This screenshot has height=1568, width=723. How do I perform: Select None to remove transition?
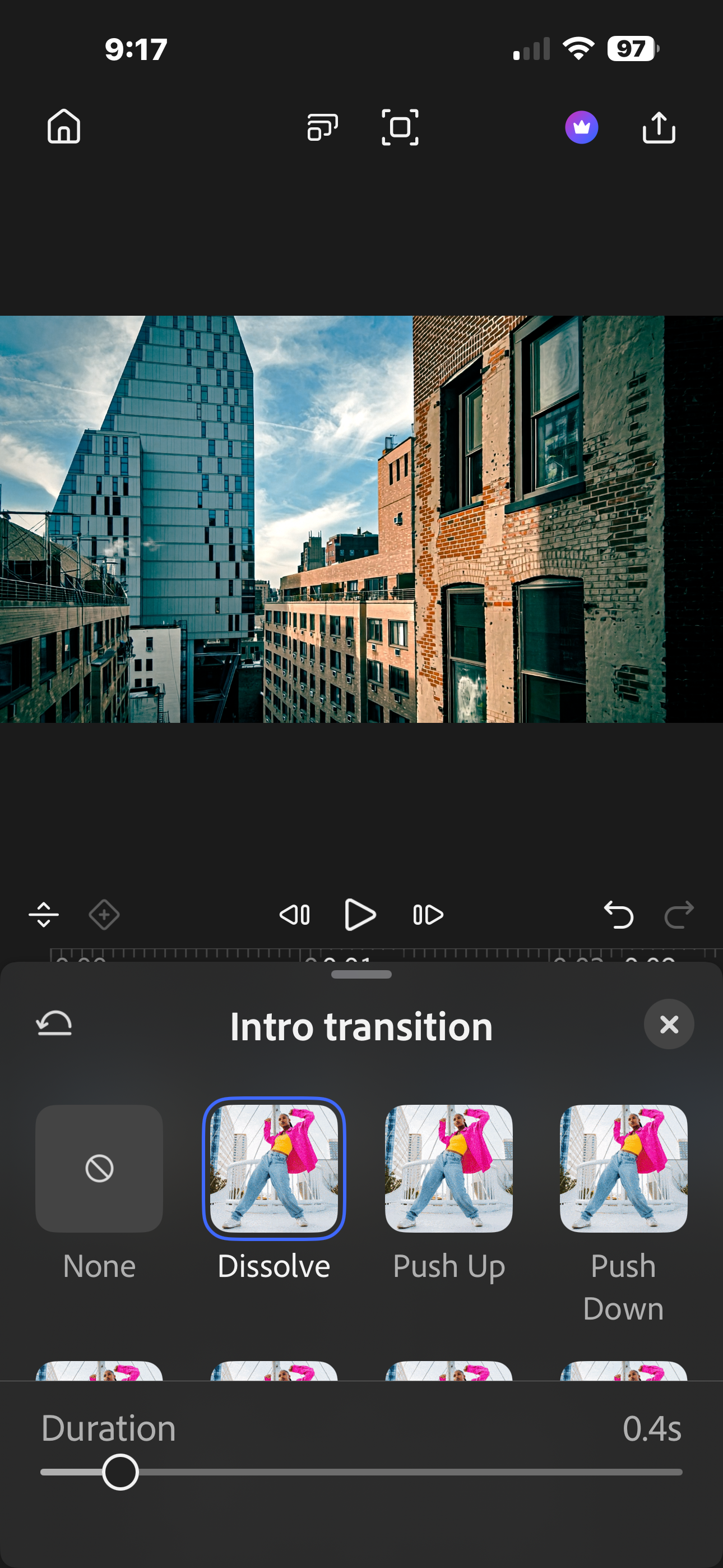tap(99, 1169)
